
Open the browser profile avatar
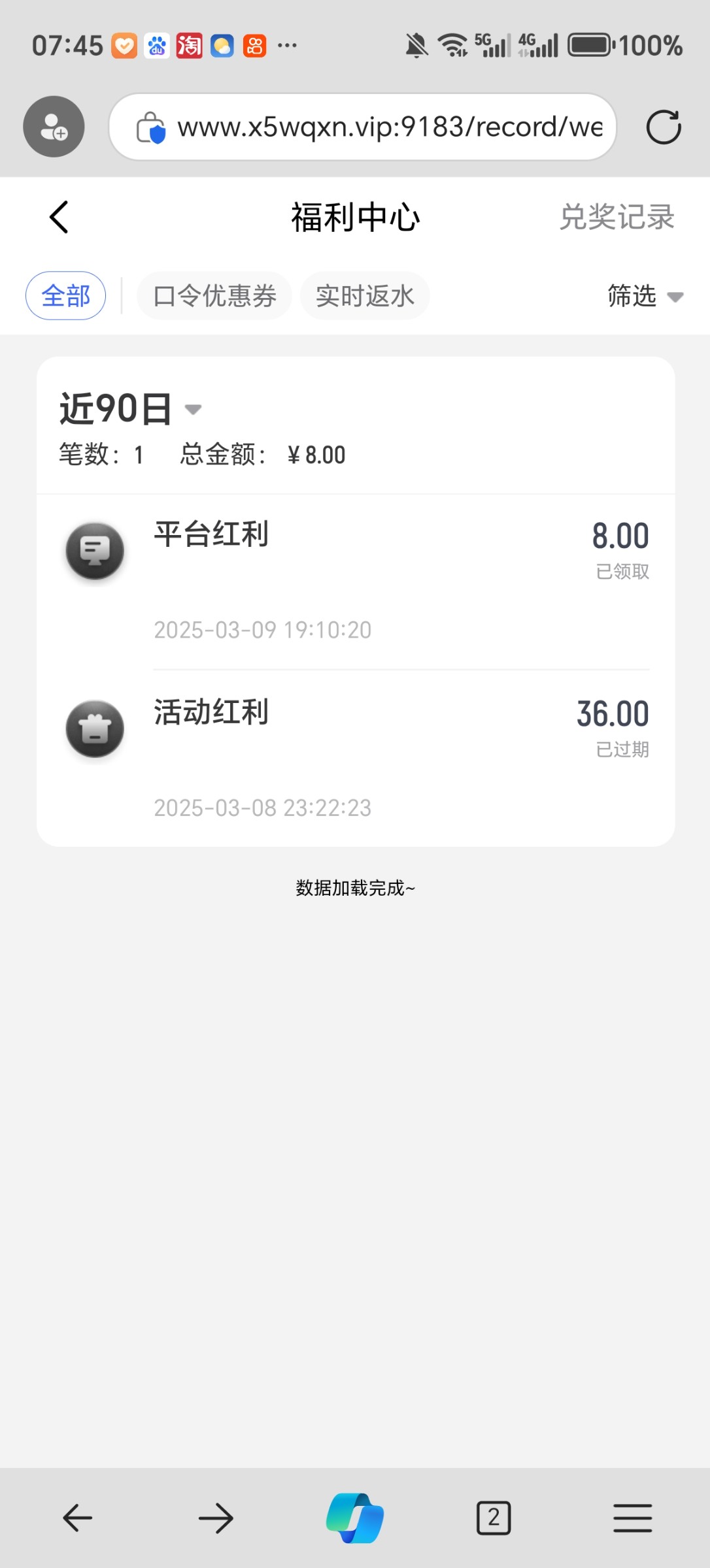[x=54, y=127]
